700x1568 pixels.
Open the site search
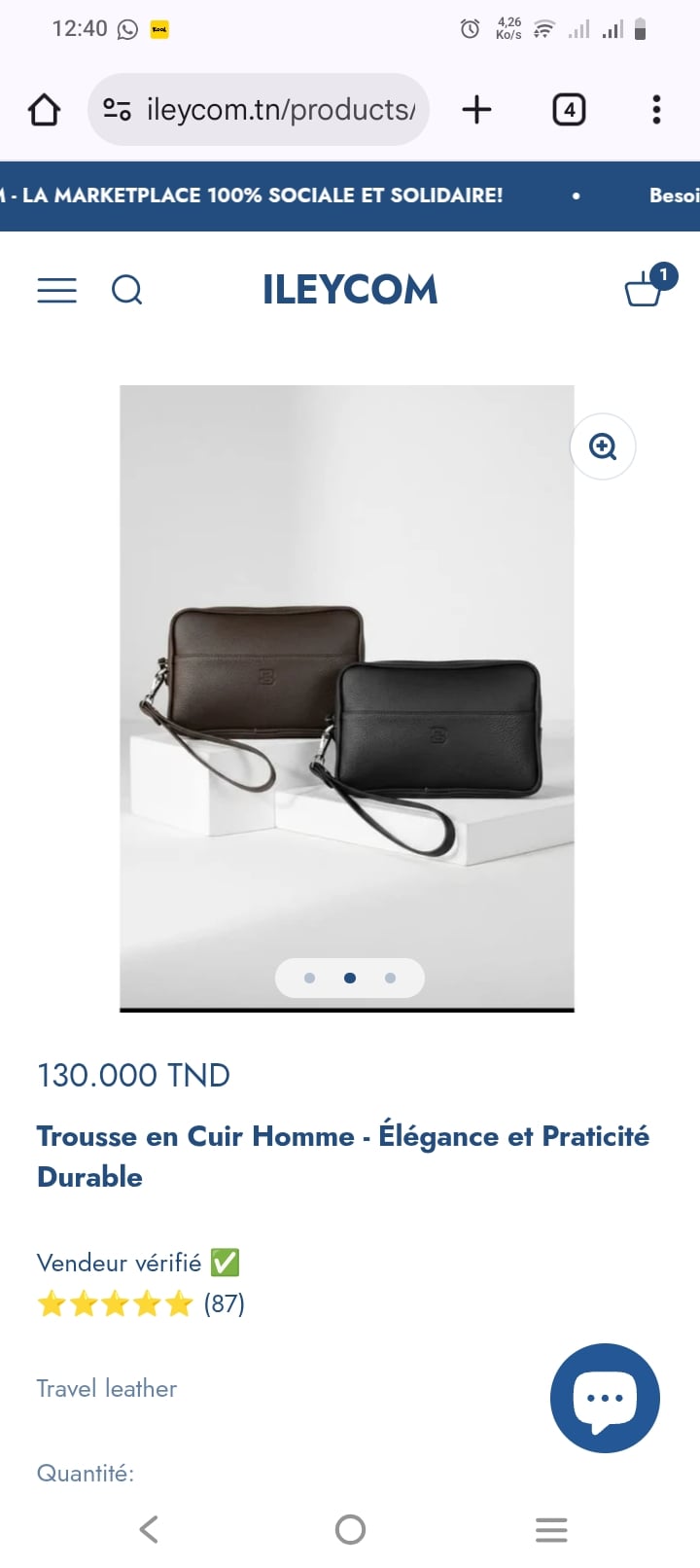click(x=127, y=290)
